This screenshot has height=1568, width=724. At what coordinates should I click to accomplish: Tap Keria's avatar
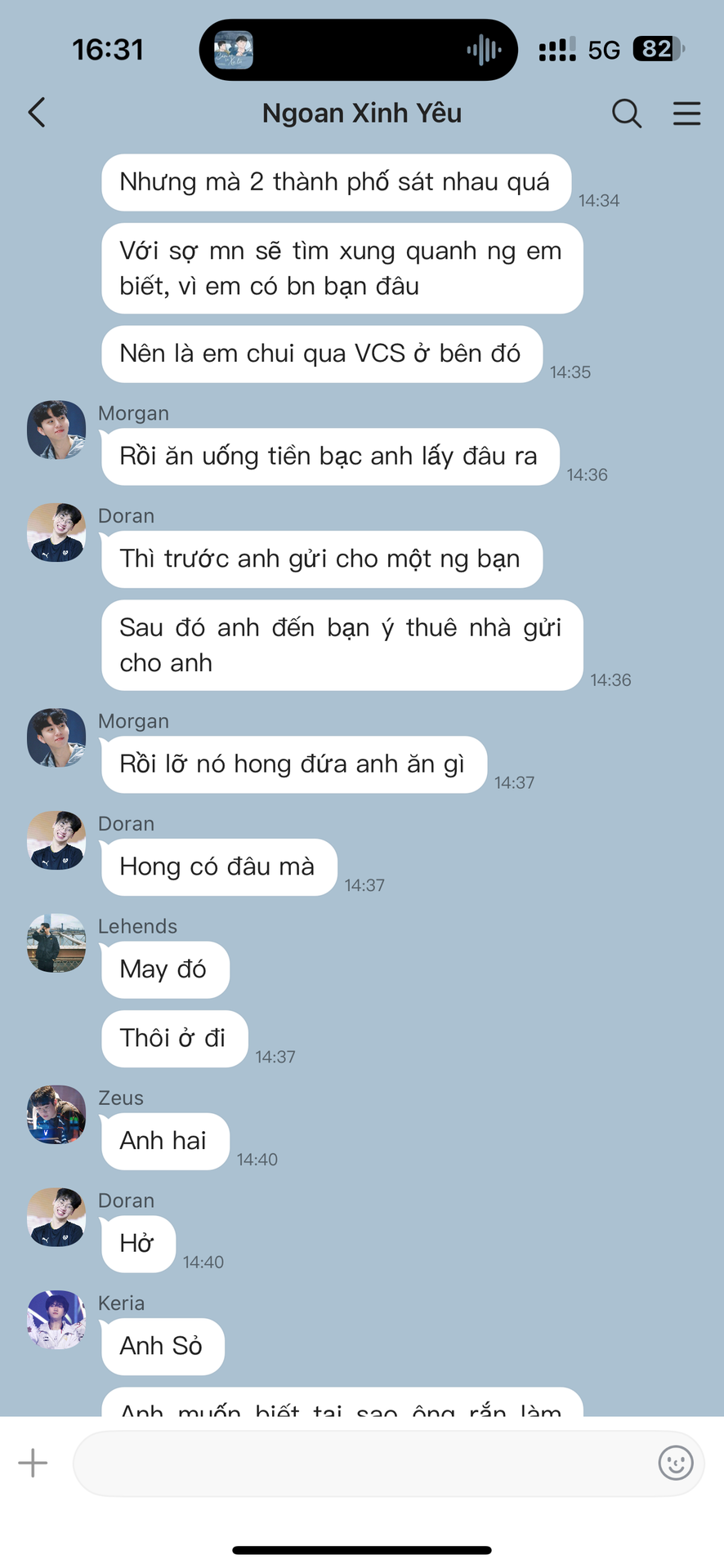pyautogui.click(x=56, y=1319)
